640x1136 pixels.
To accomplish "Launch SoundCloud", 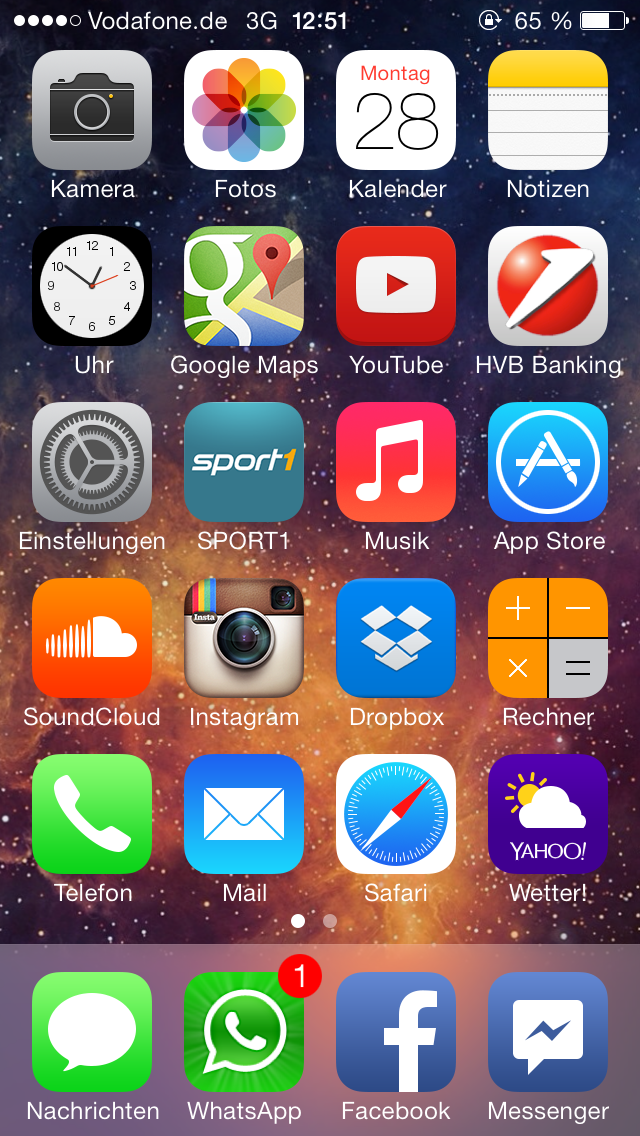I will click(x=92, y=638).
